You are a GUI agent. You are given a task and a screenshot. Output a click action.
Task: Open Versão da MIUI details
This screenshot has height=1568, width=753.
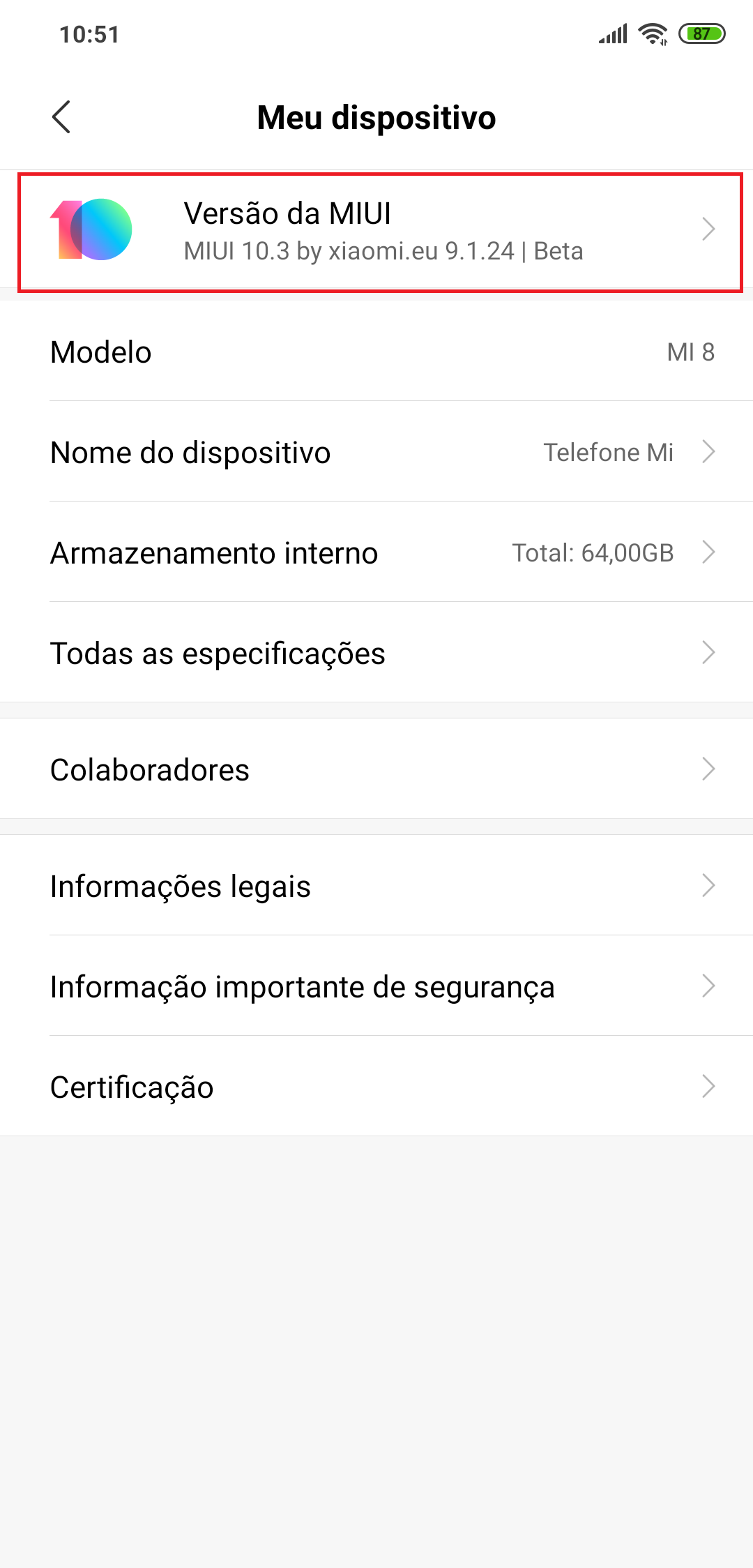pyautogui.click(x=380, y=232)
